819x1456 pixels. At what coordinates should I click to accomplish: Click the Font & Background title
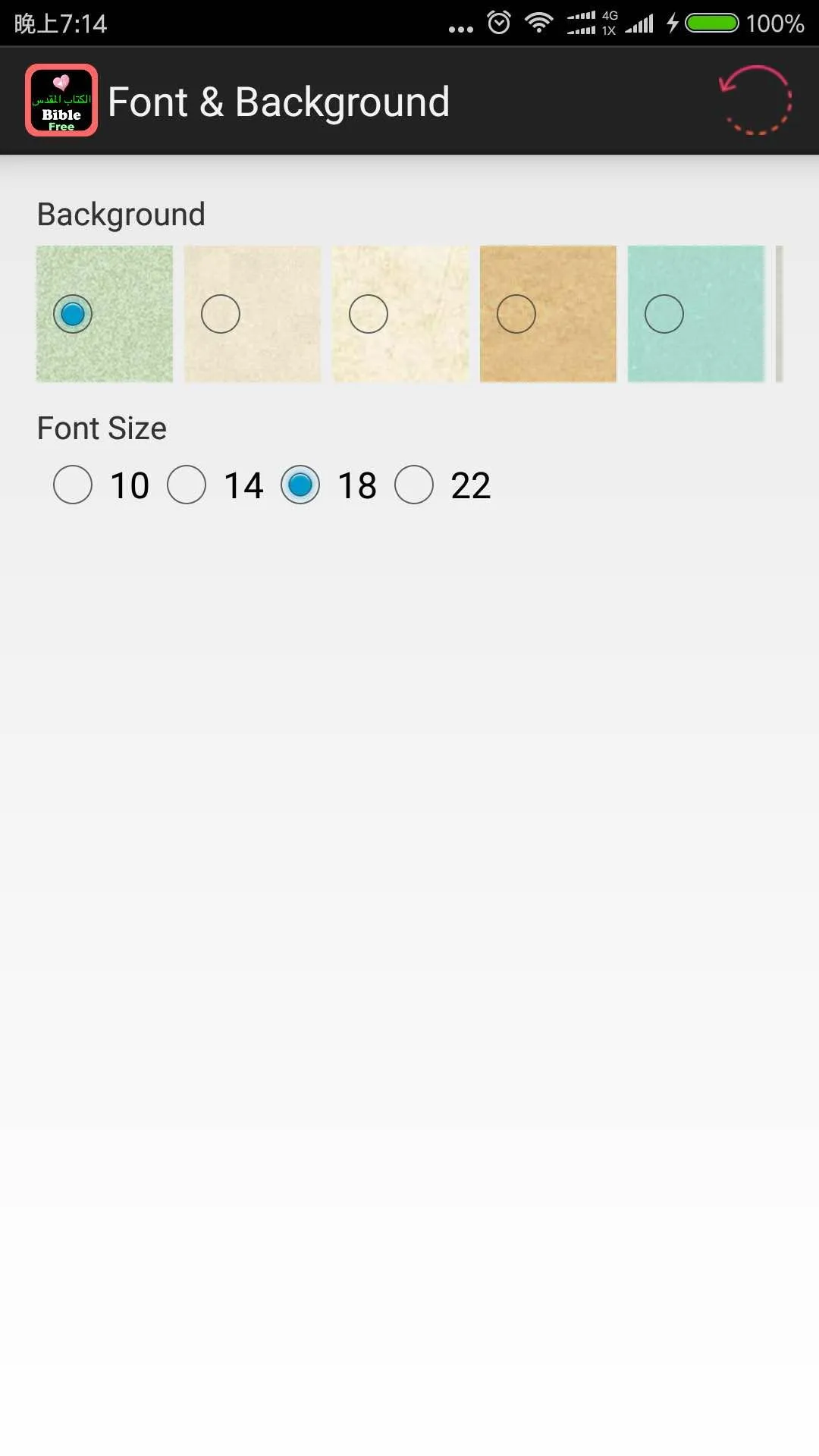coord(280,101)
